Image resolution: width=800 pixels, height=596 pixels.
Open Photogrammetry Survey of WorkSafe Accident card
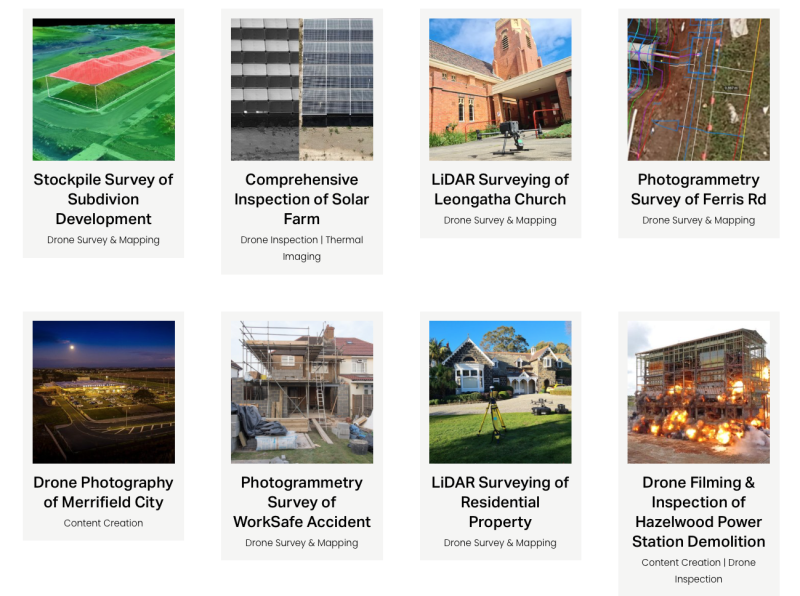point(301,502)
